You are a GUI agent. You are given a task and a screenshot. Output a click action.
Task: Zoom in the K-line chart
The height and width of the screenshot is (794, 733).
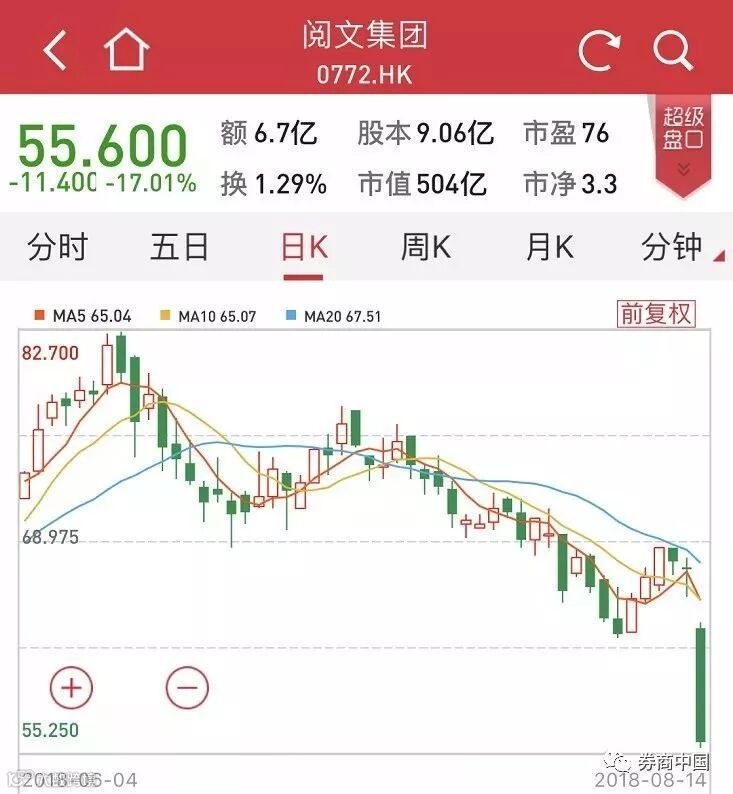coord(71,687)
